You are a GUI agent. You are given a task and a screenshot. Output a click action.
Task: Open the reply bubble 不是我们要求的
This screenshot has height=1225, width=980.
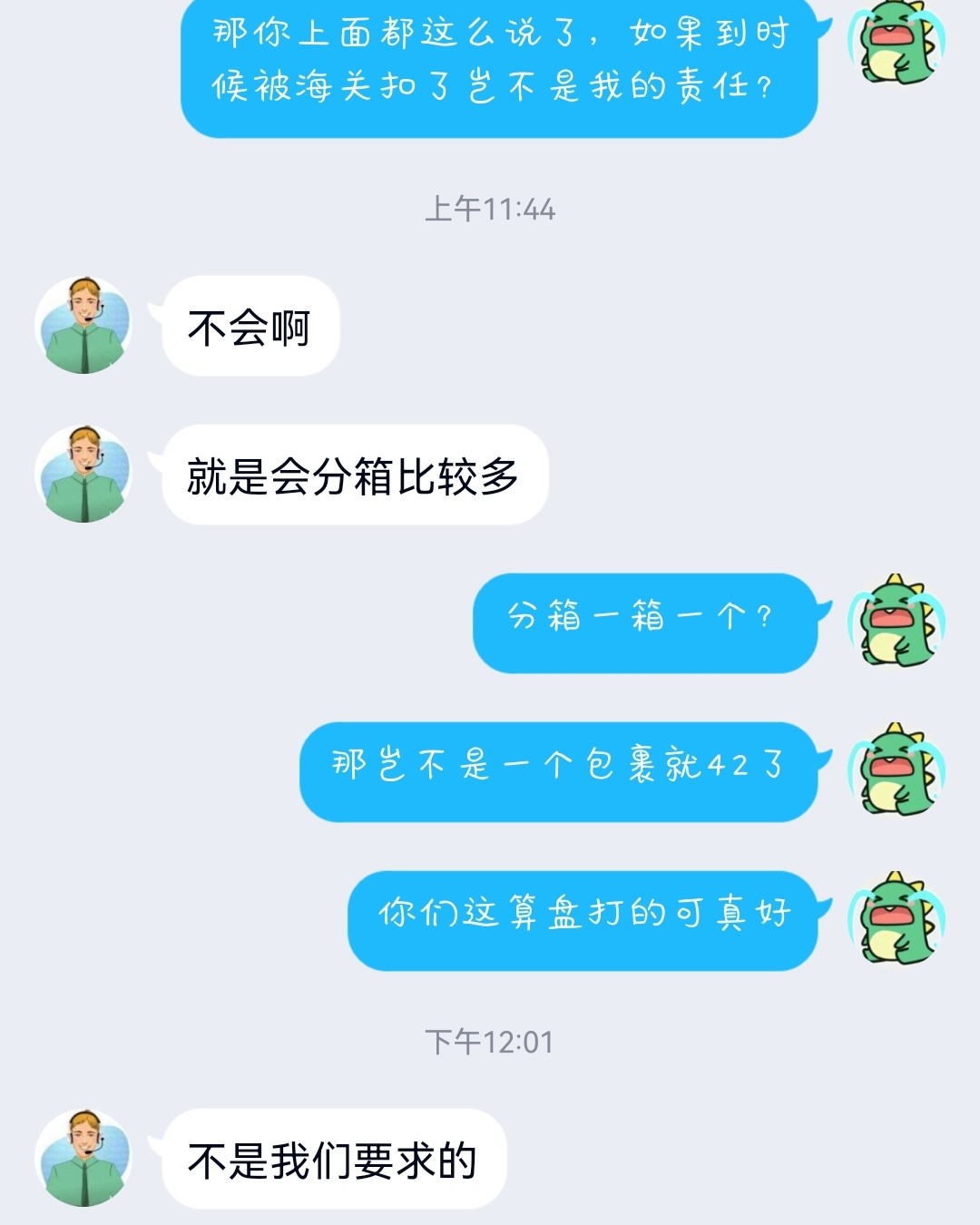tap(331, 1161)
